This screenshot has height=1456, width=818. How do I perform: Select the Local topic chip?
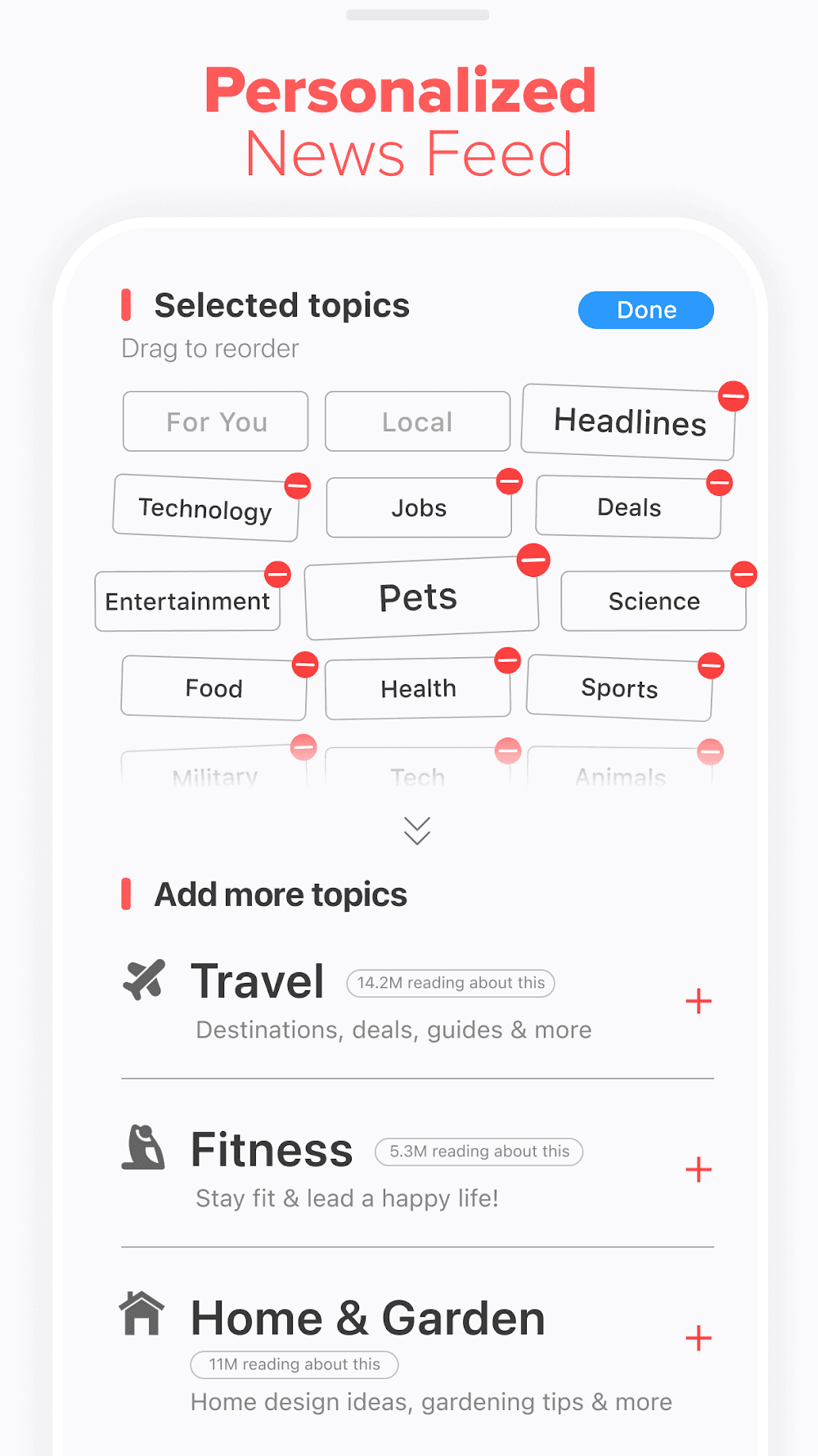417,421
